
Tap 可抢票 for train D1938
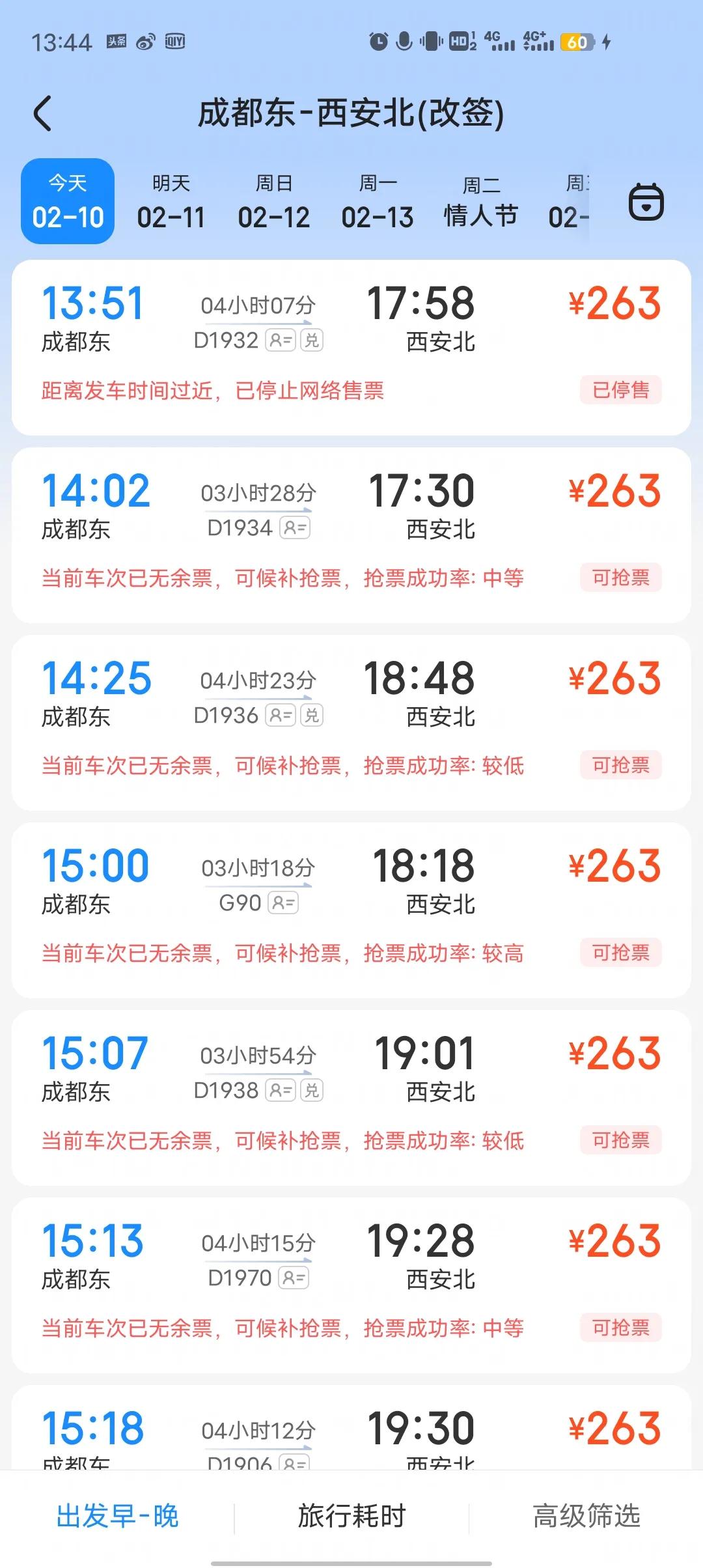click(x=621, y=1140)
